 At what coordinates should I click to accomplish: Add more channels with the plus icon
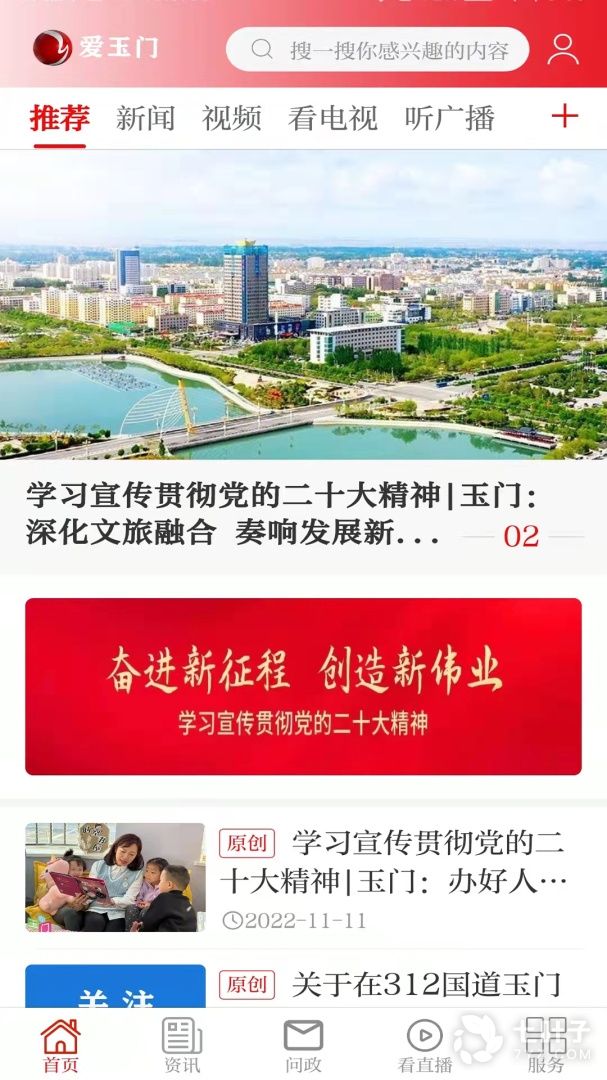(565, 117)
